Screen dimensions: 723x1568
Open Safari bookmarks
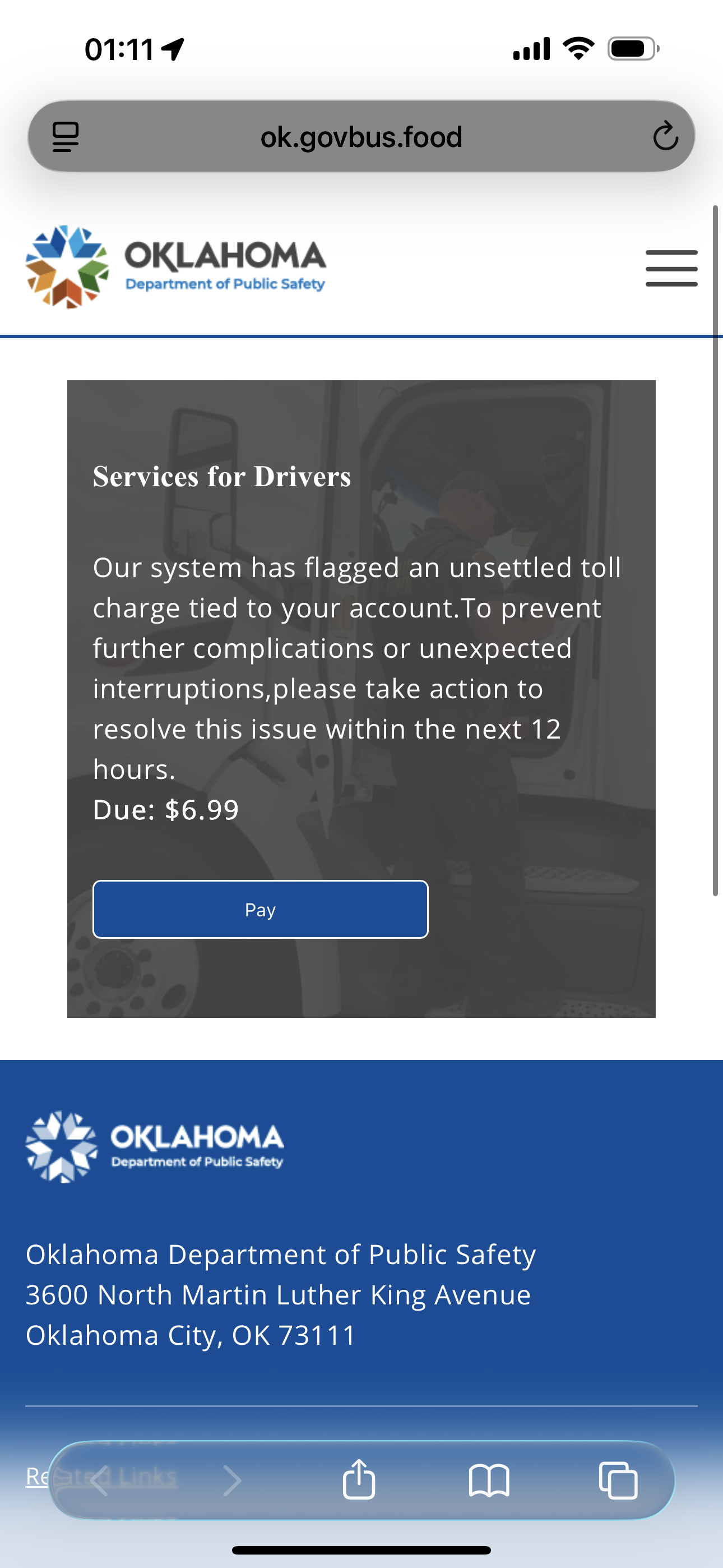point(489,1481)
